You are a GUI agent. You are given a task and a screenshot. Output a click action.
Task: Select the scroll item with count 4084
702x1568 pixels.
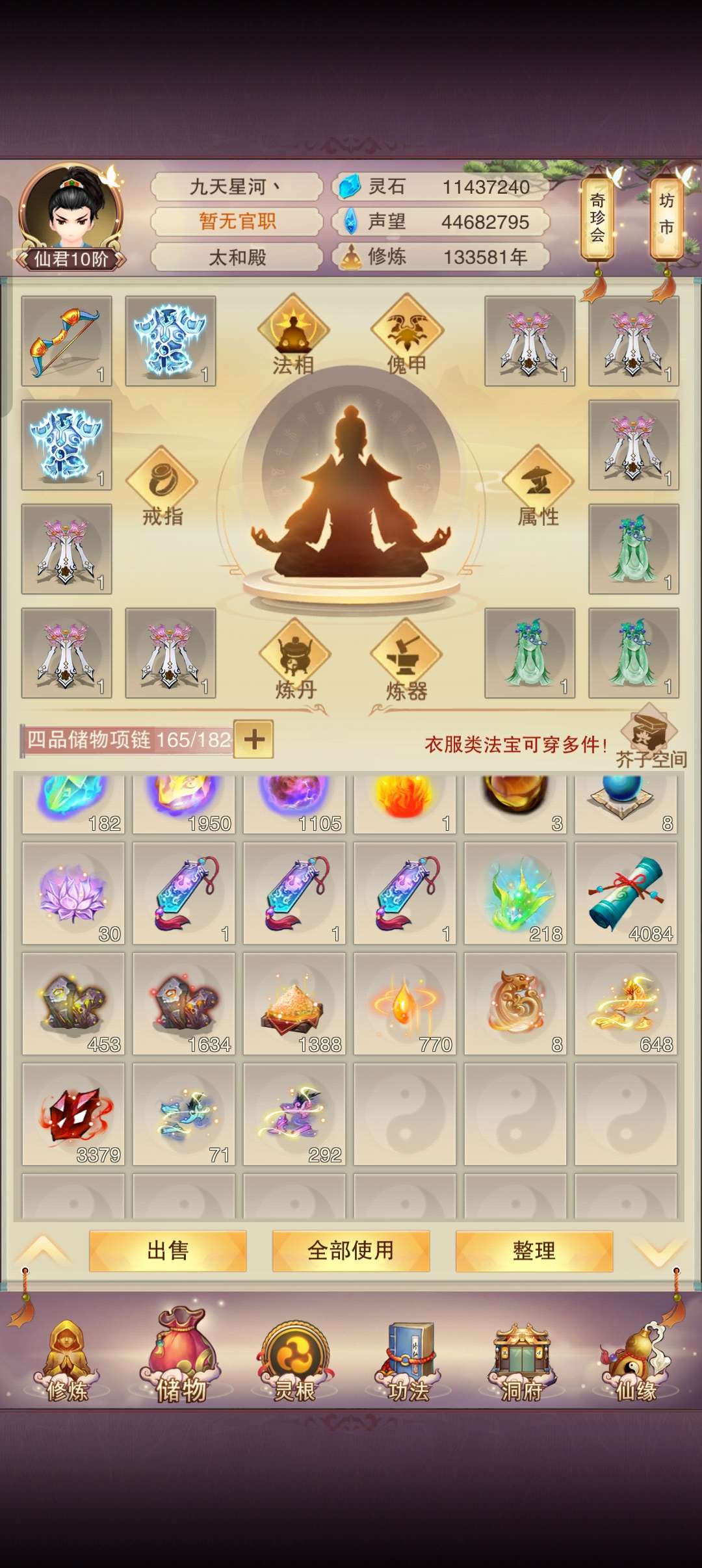(x=625, y=893)
